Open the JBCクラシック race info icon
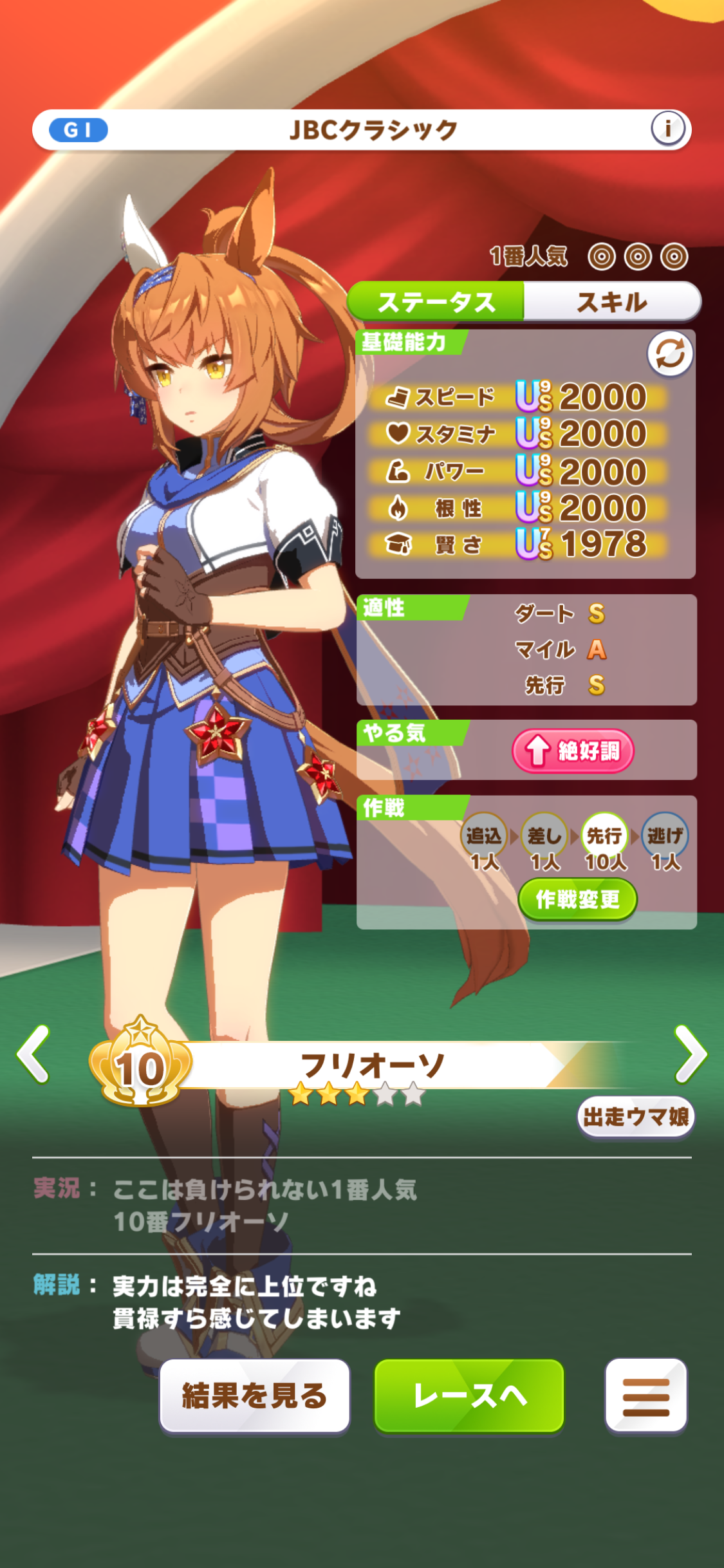724x1568 pixels. [x=667, y=129]
